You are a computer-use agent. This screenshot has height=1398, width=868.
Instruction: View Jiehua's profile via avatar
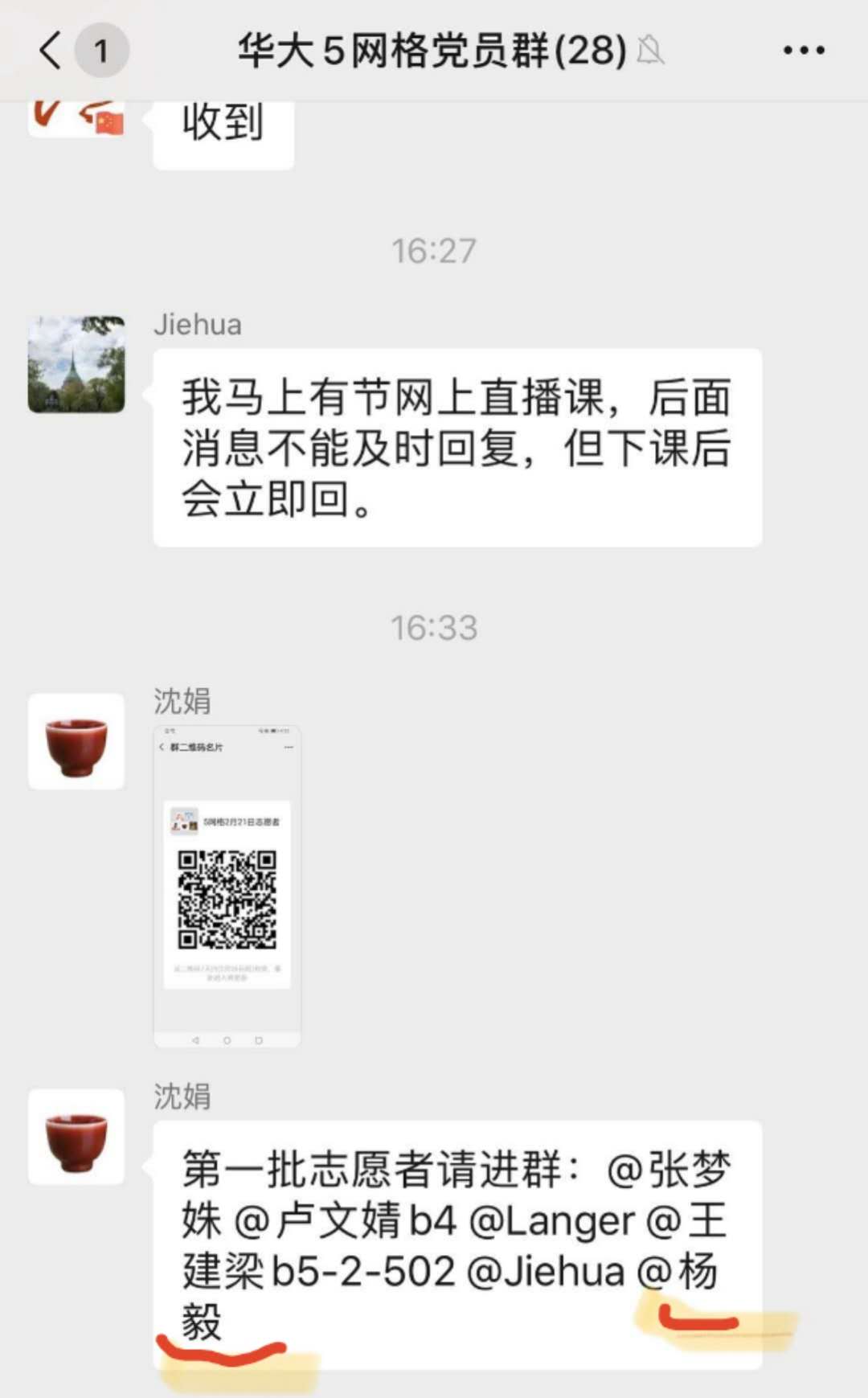coord(76,364)
